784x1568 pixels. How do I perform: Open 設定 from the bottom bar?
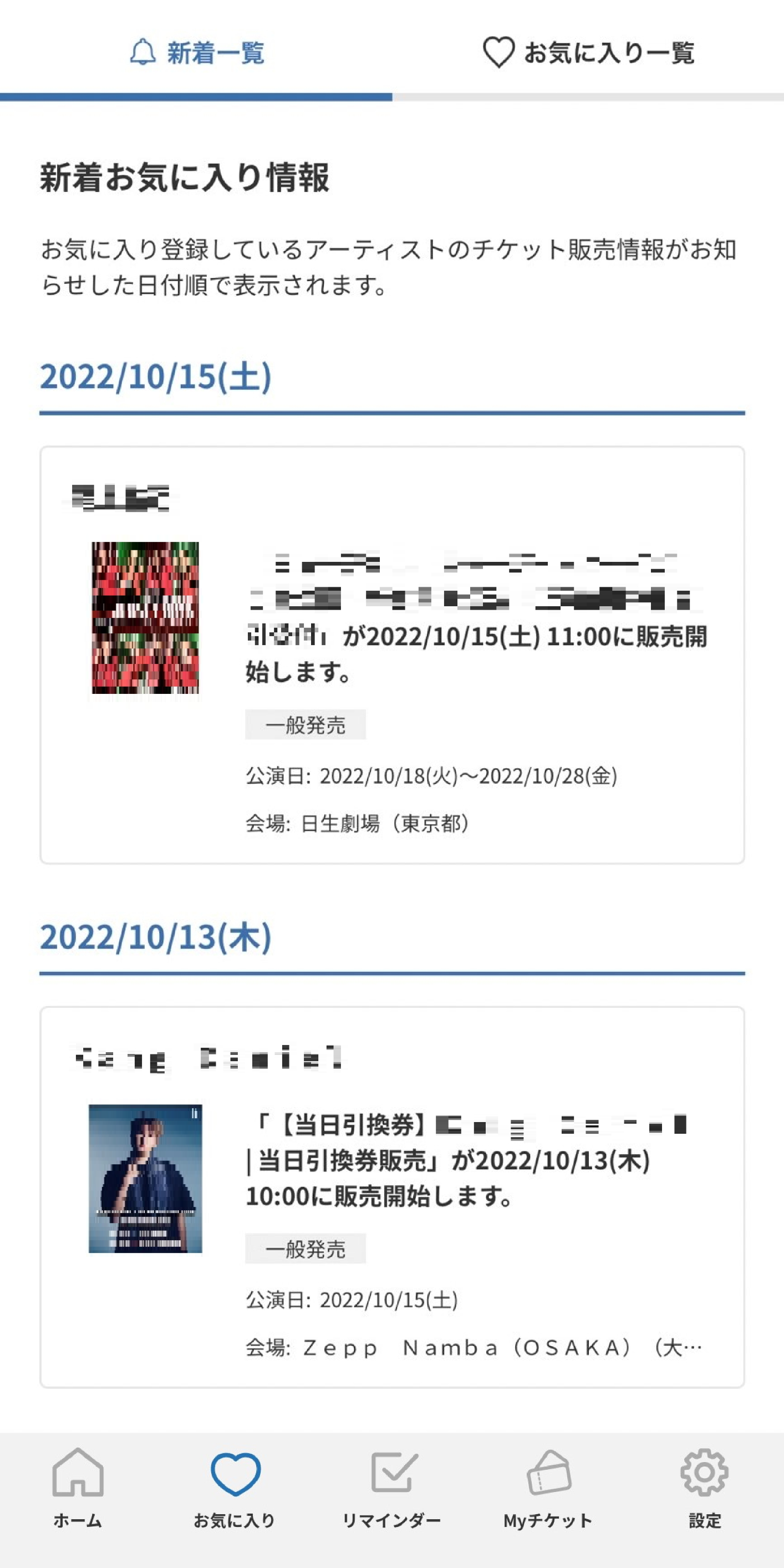(704, 1487)
